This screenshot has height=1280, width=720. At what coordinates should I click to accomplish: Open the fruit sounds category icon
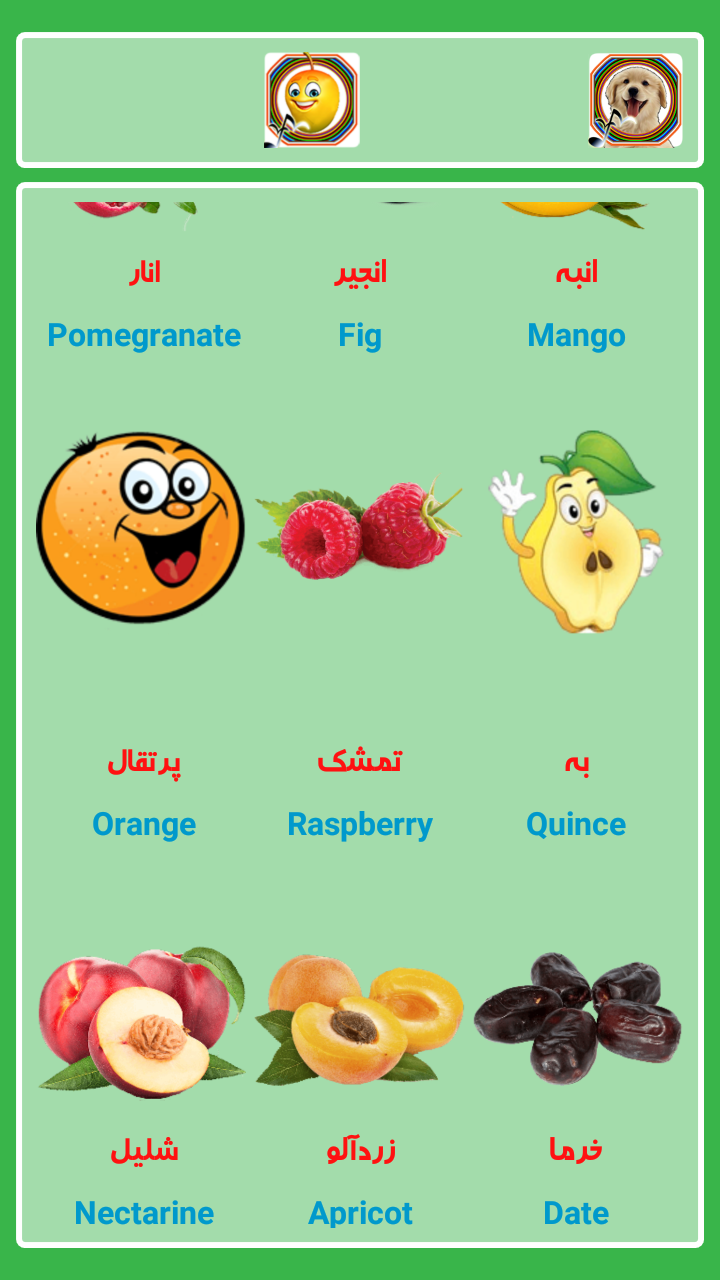[x=312, y=100]
